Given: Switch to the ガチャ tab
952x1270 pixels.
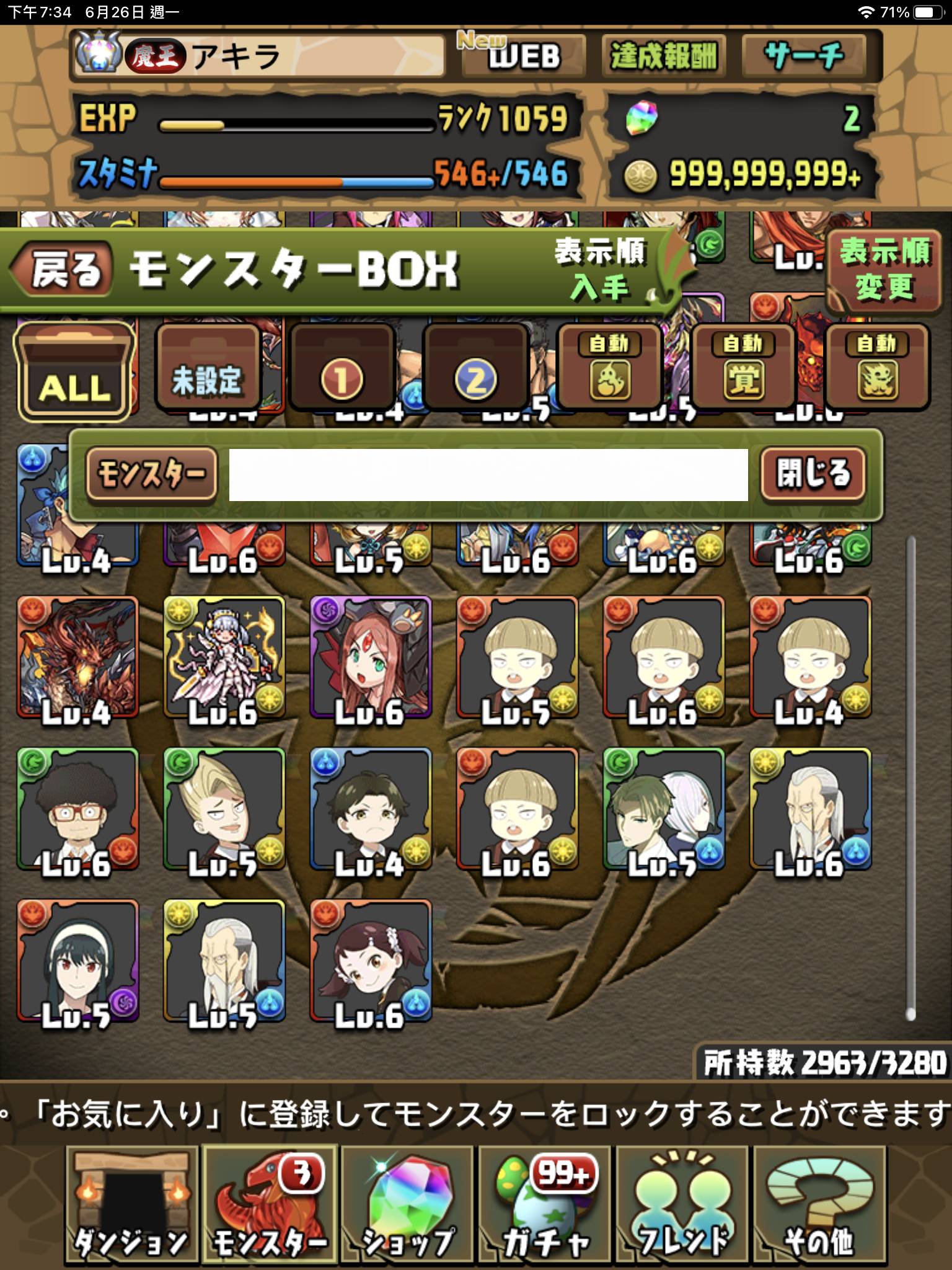Looking at the screenshot, I should 545,1204.
